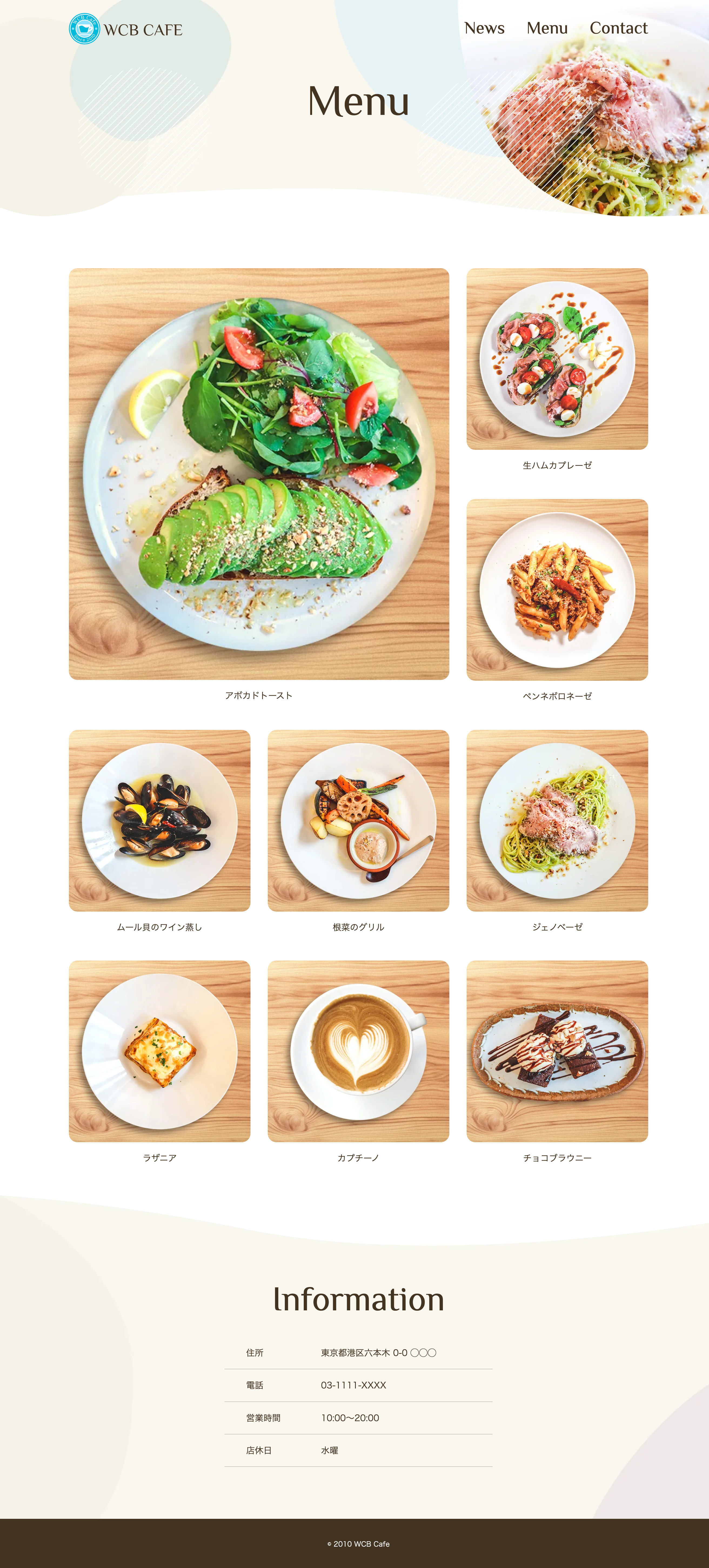View the チョコブラウニー dessert

coord(557,1051)
